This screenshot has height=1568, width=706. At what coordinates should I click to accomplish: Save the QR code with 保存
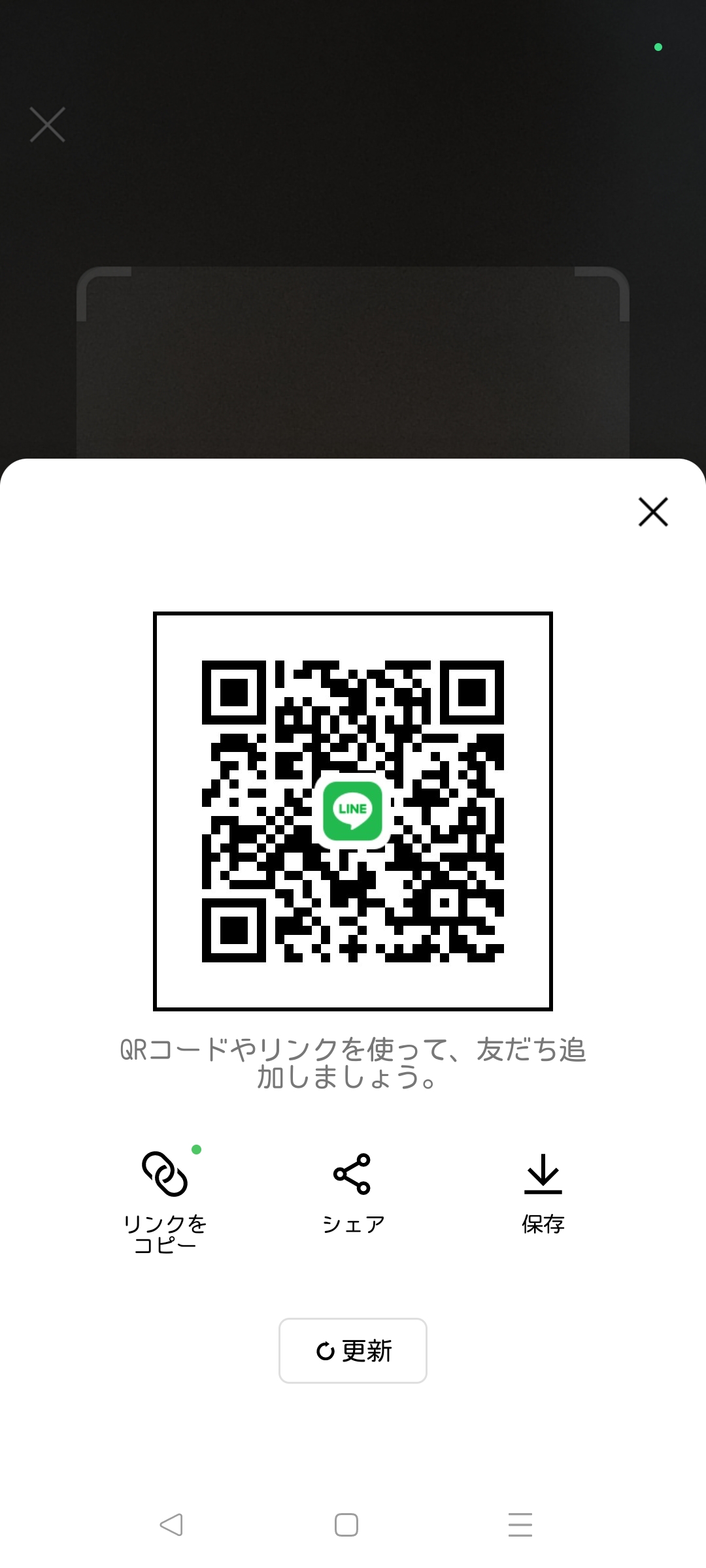tap(543, 1193)
